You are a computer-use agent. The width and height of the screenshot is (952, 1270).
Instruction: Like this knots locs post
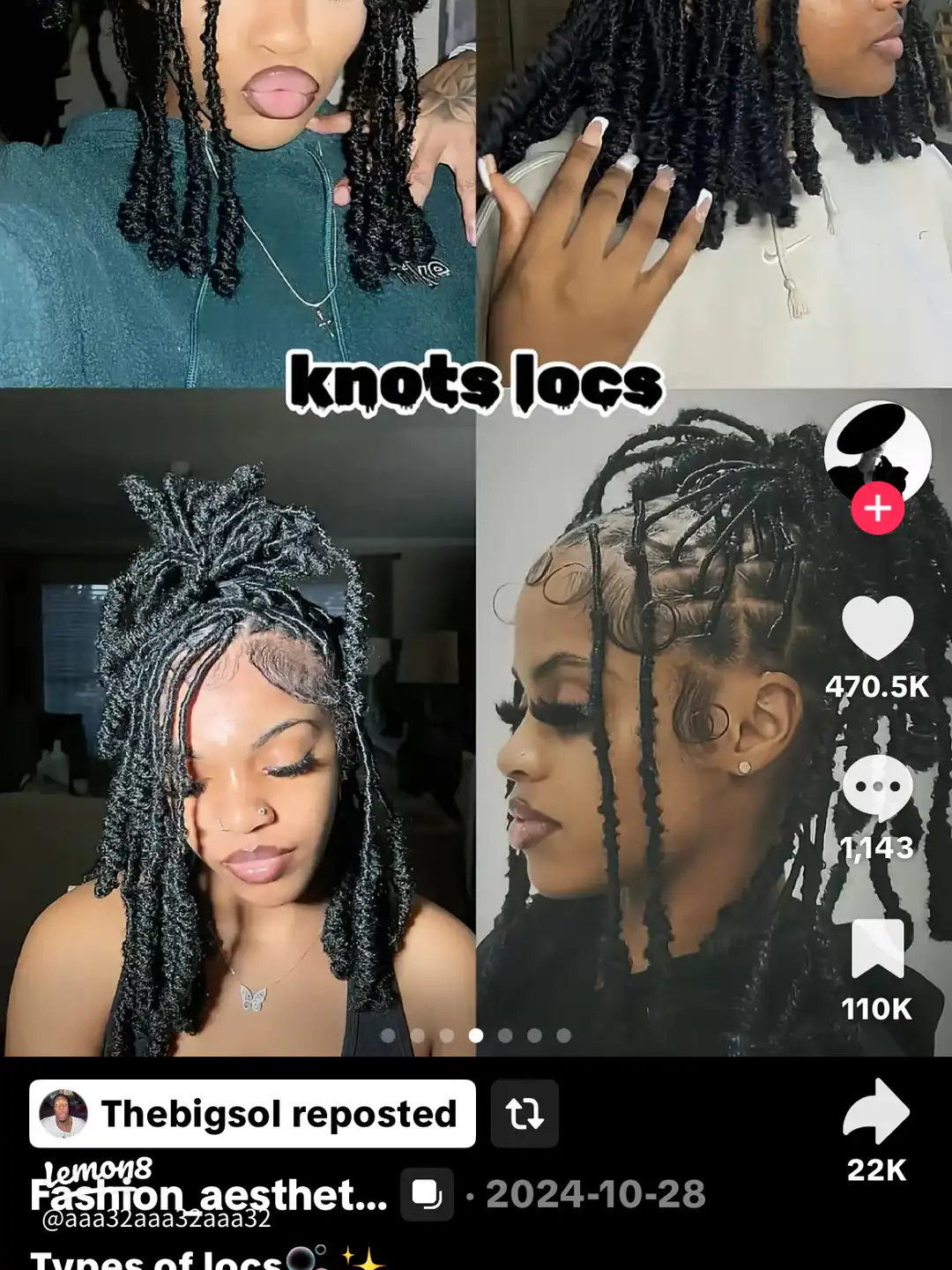click(x=877, y=627)
